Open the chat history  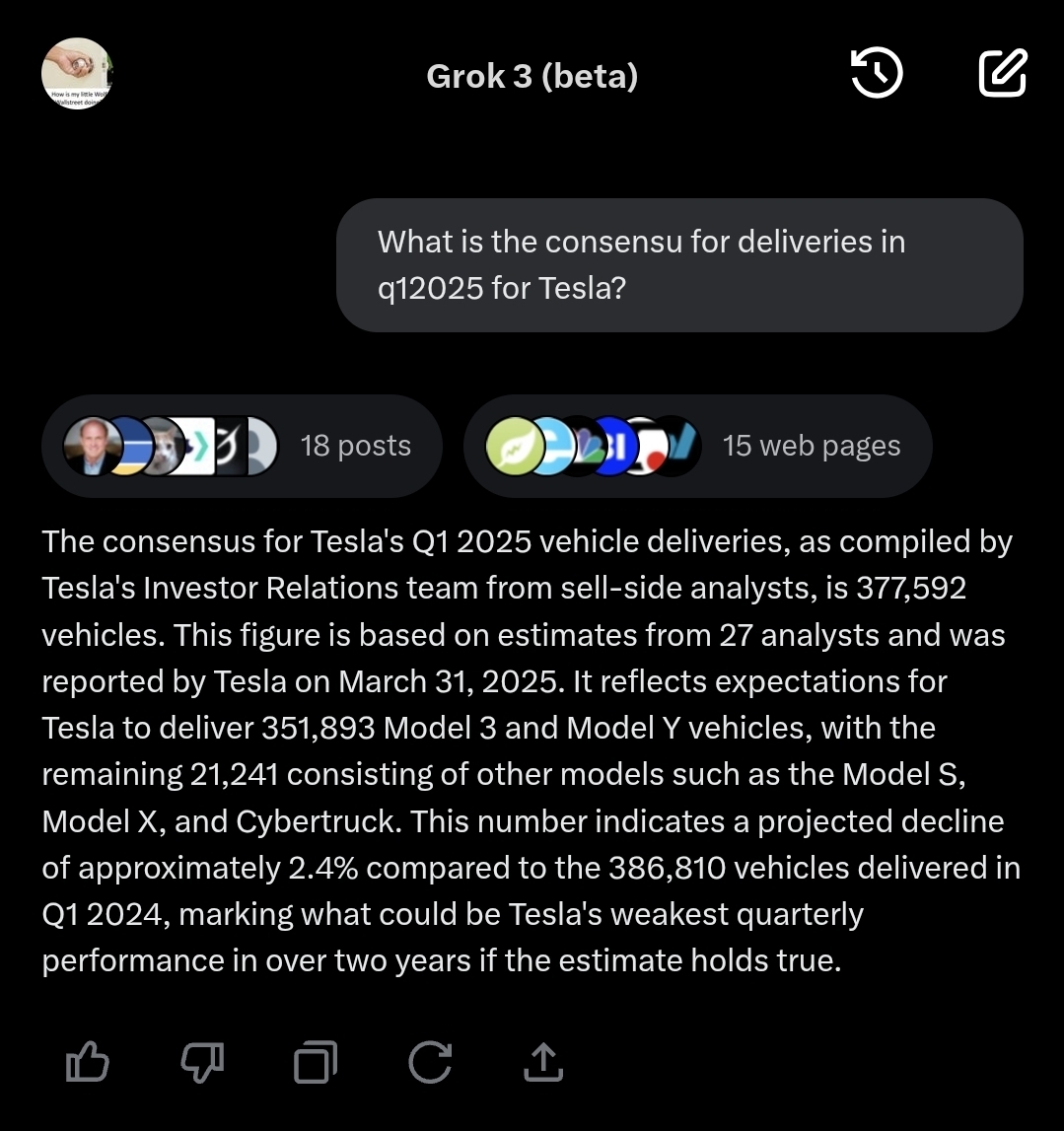876,74
